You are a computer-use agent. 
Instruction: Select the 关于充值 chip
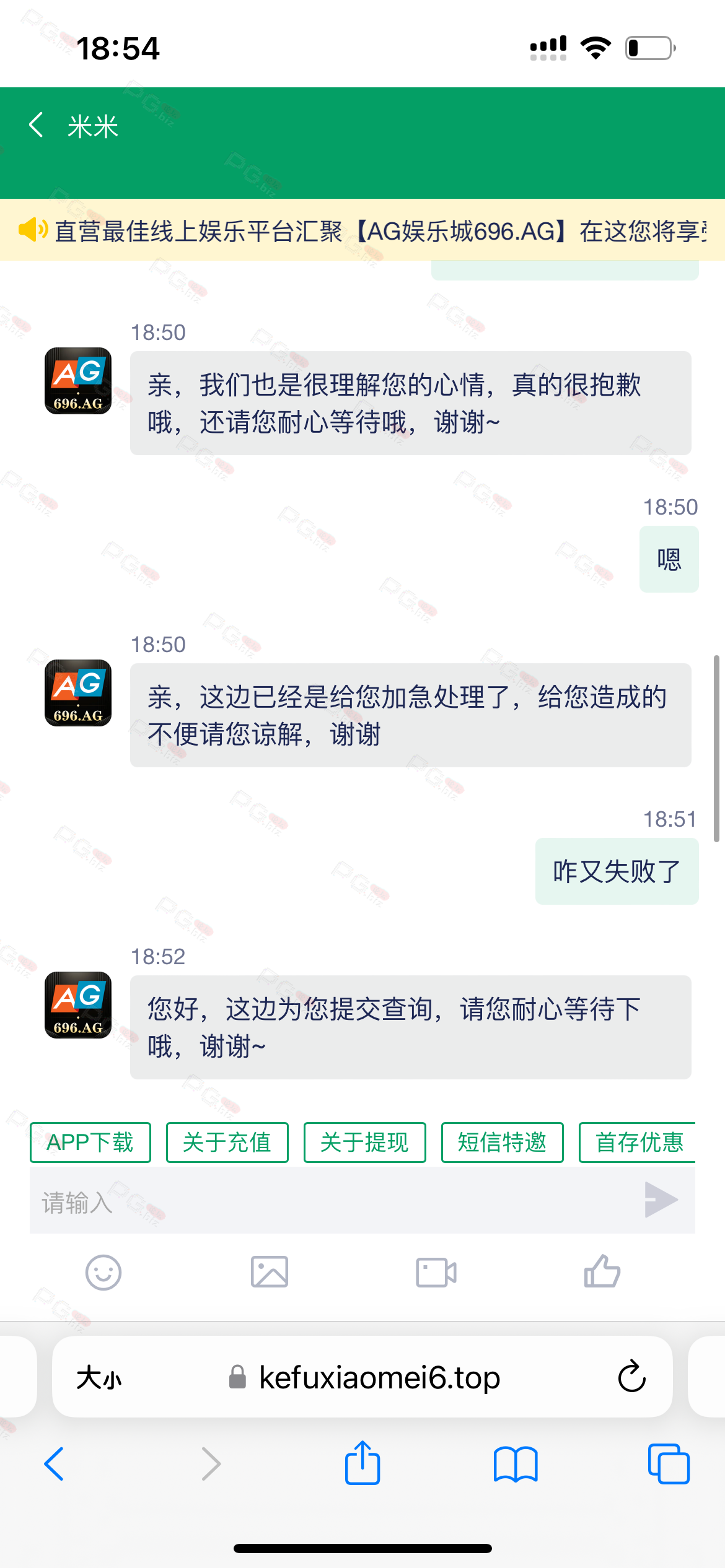pyautogui.click(x=227, y=1142)
